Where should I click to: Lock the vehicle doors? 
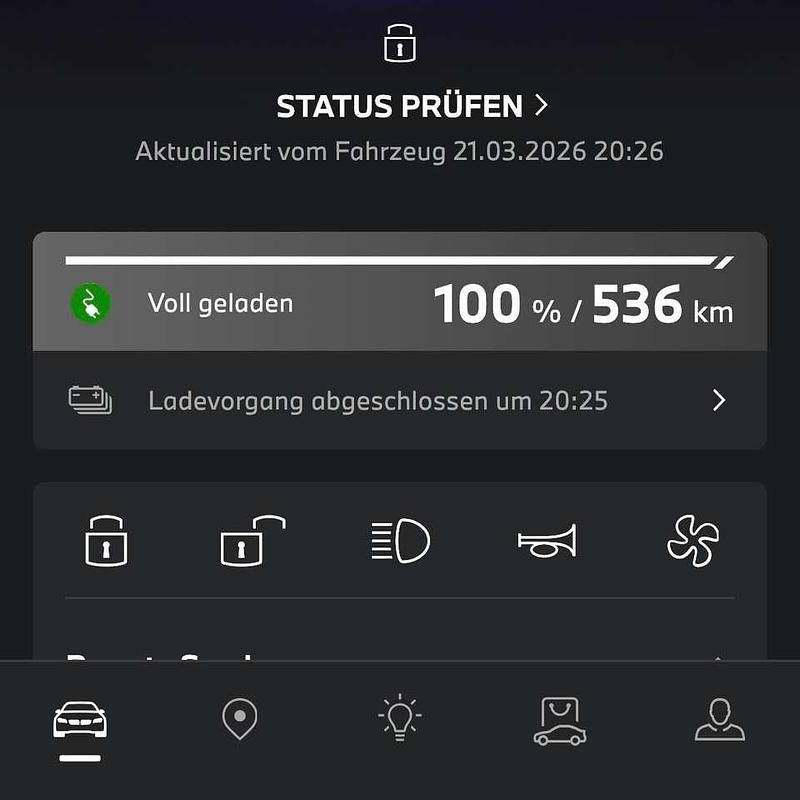point(106,541)
